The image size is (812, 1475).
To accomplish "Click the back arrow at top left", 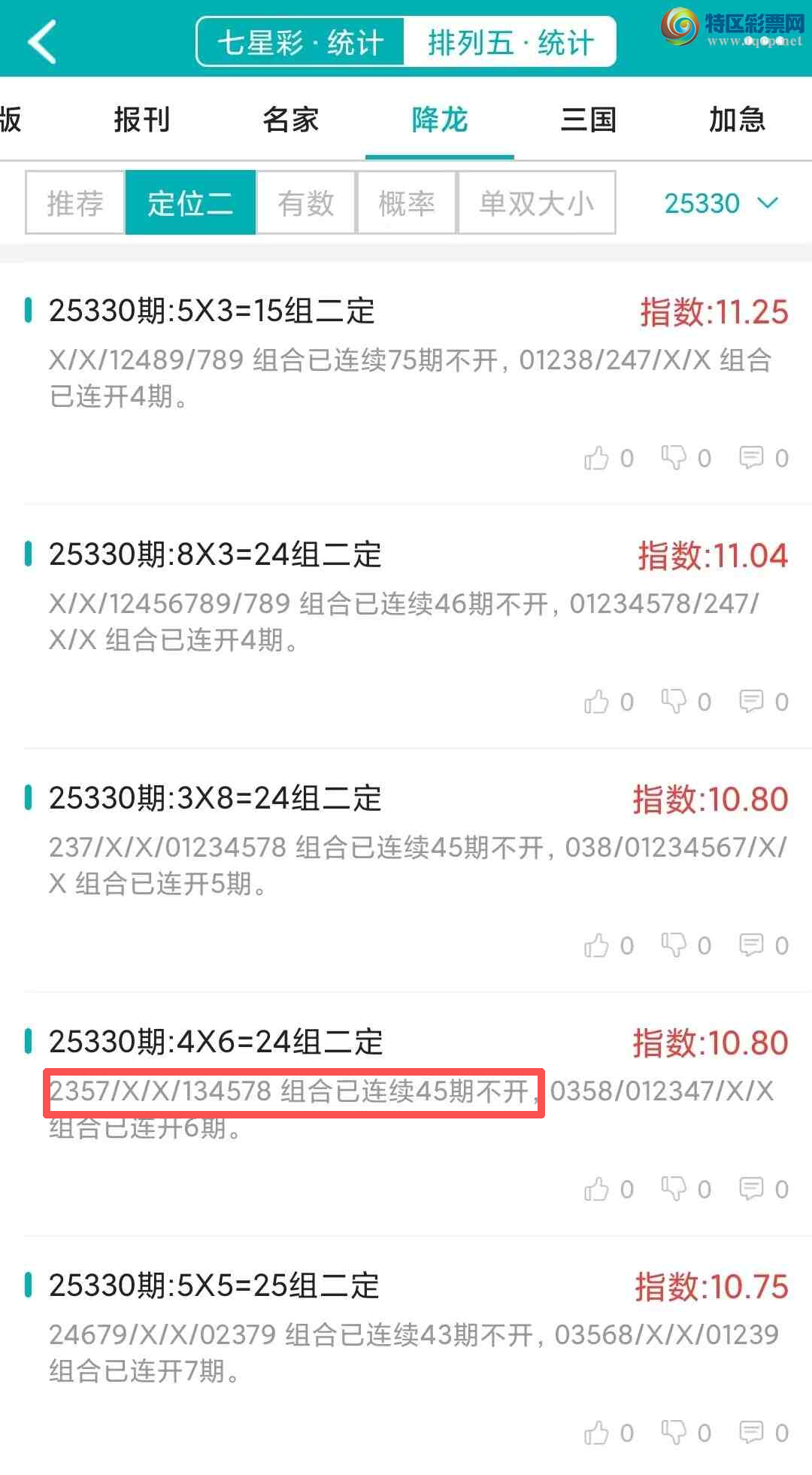I will [43, 39].
